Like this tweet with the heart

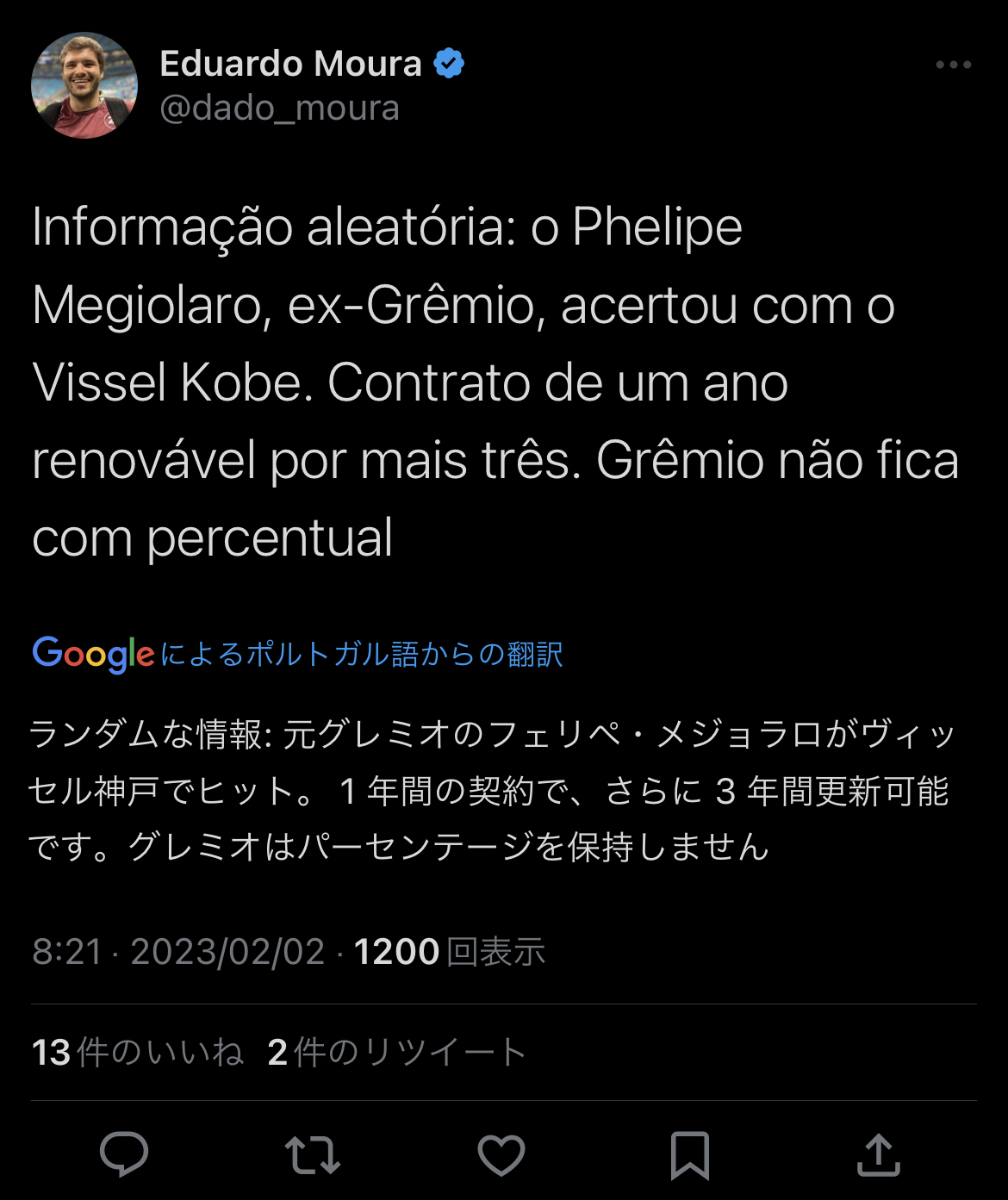(501, 1154)
